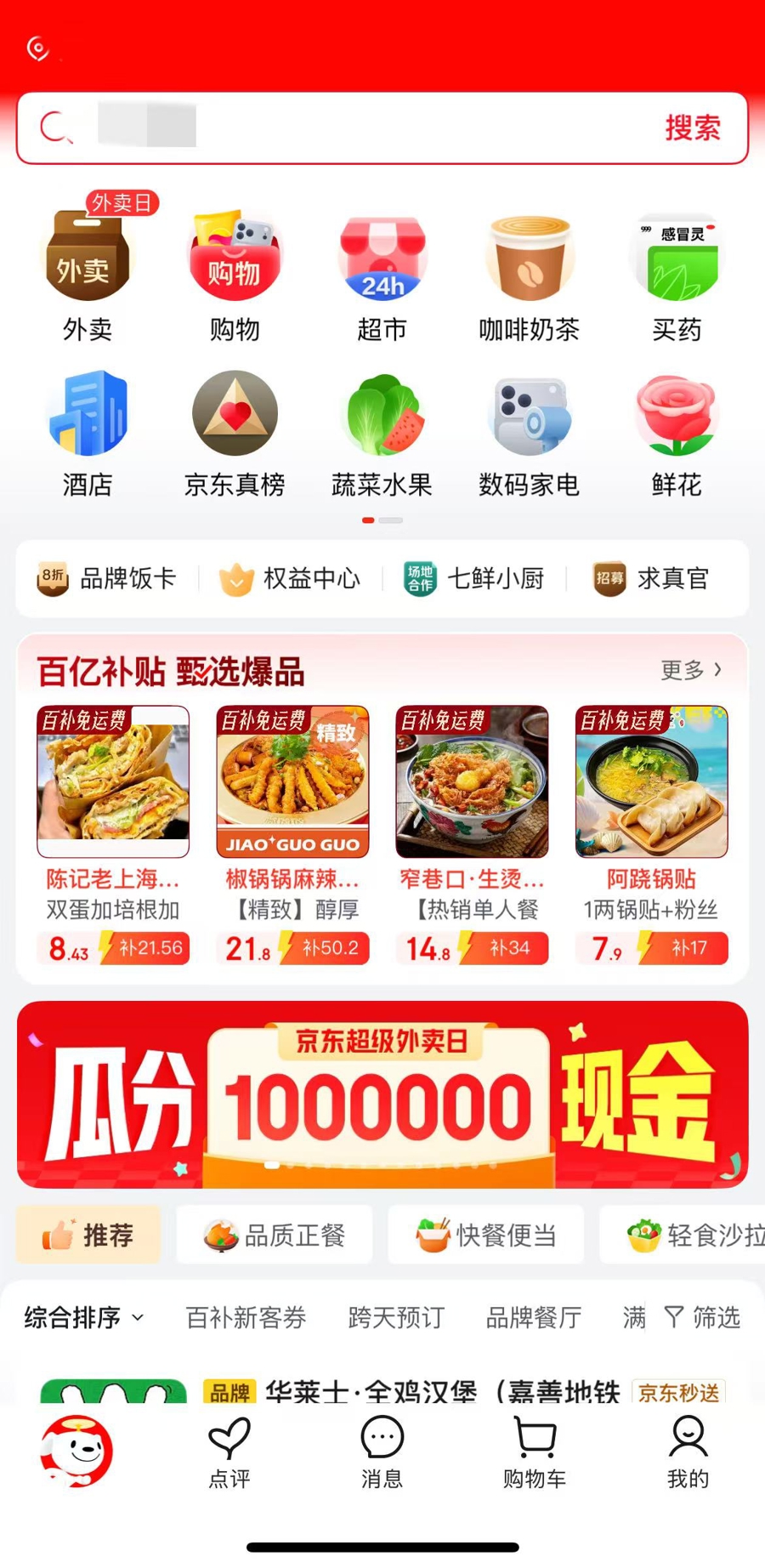This screenshot has height=1568, width=765.
Task: Open the 品牌饭卡 shortcut
Action: click(x=107, y=578)
